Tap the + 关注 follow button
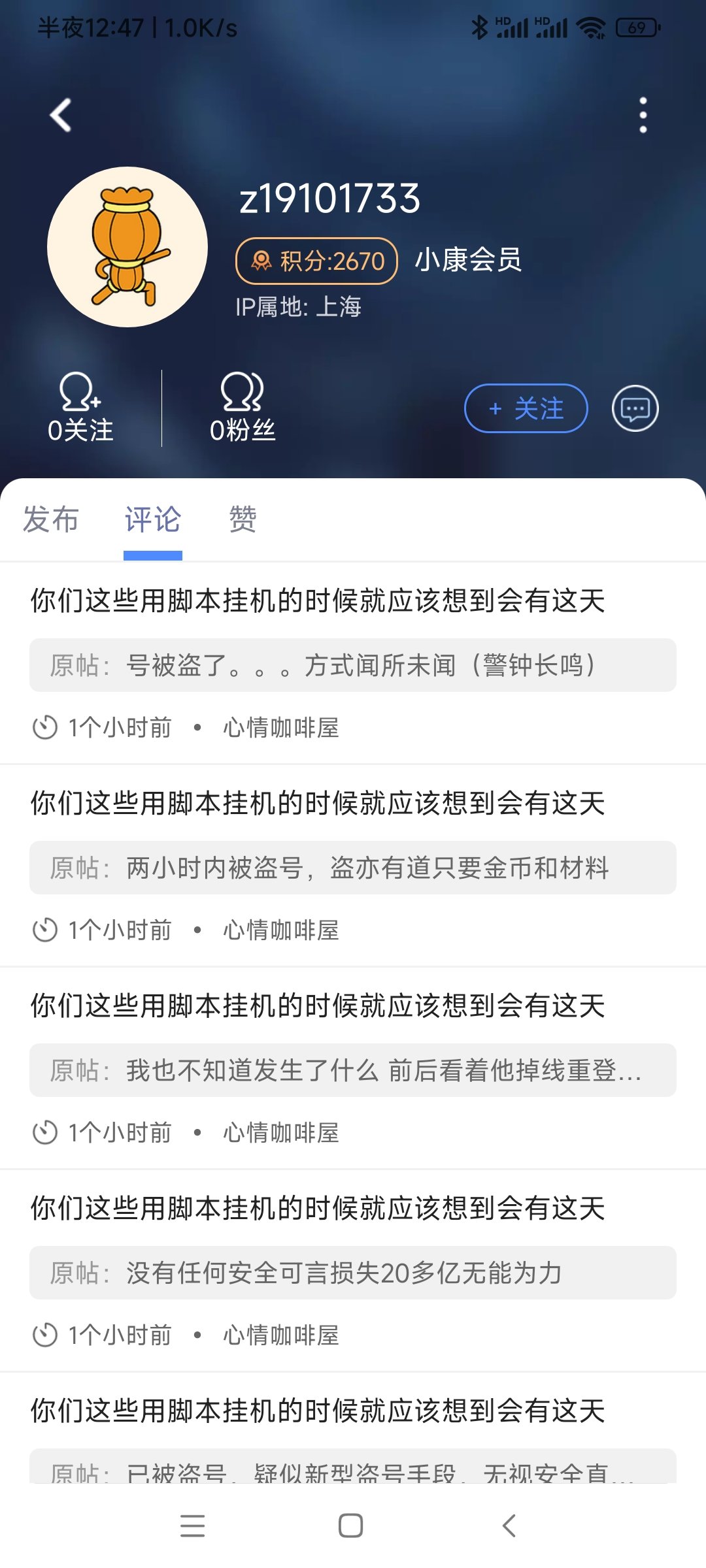 pyautogui.click(x=526, y=409)
